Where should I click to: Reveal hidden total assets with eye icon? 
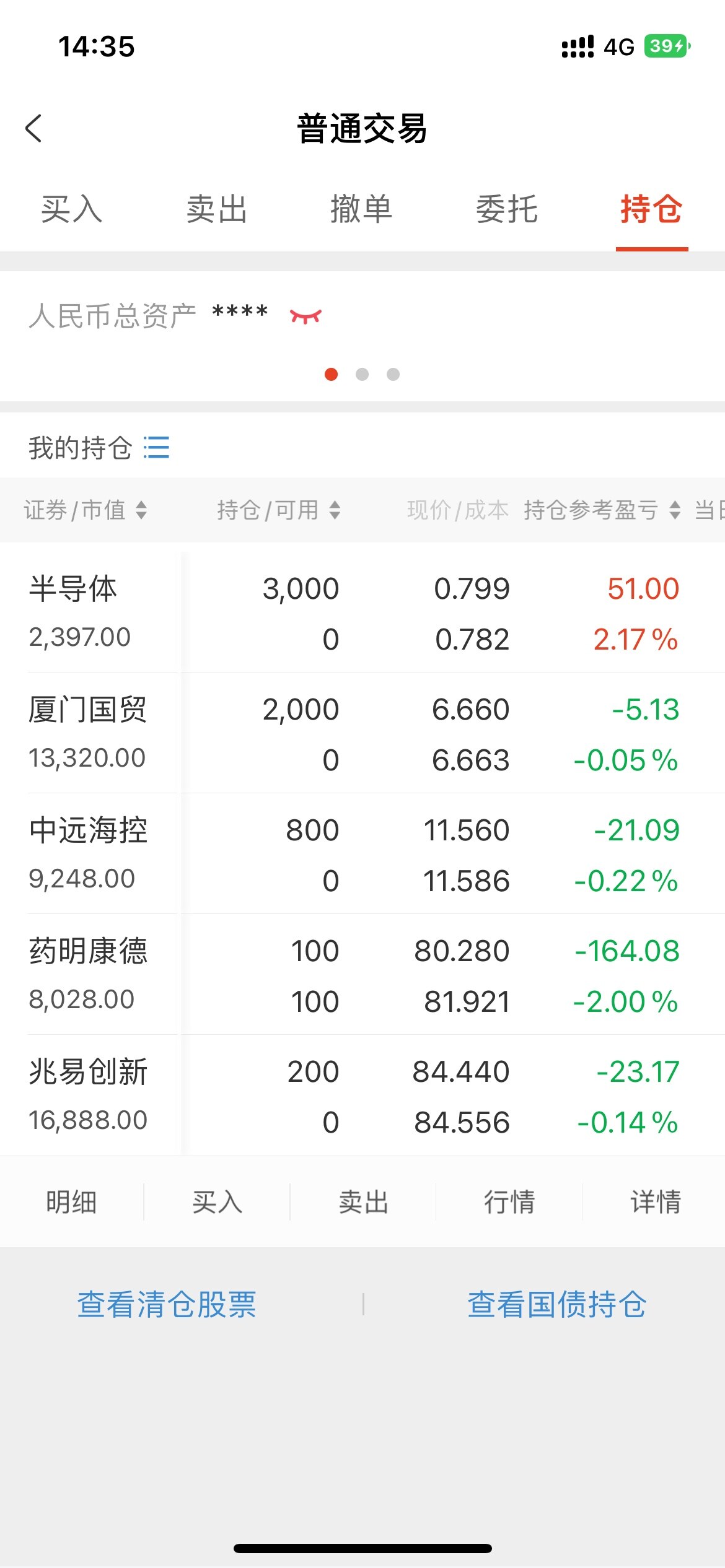pyautogui.click(x=305, y=316)
